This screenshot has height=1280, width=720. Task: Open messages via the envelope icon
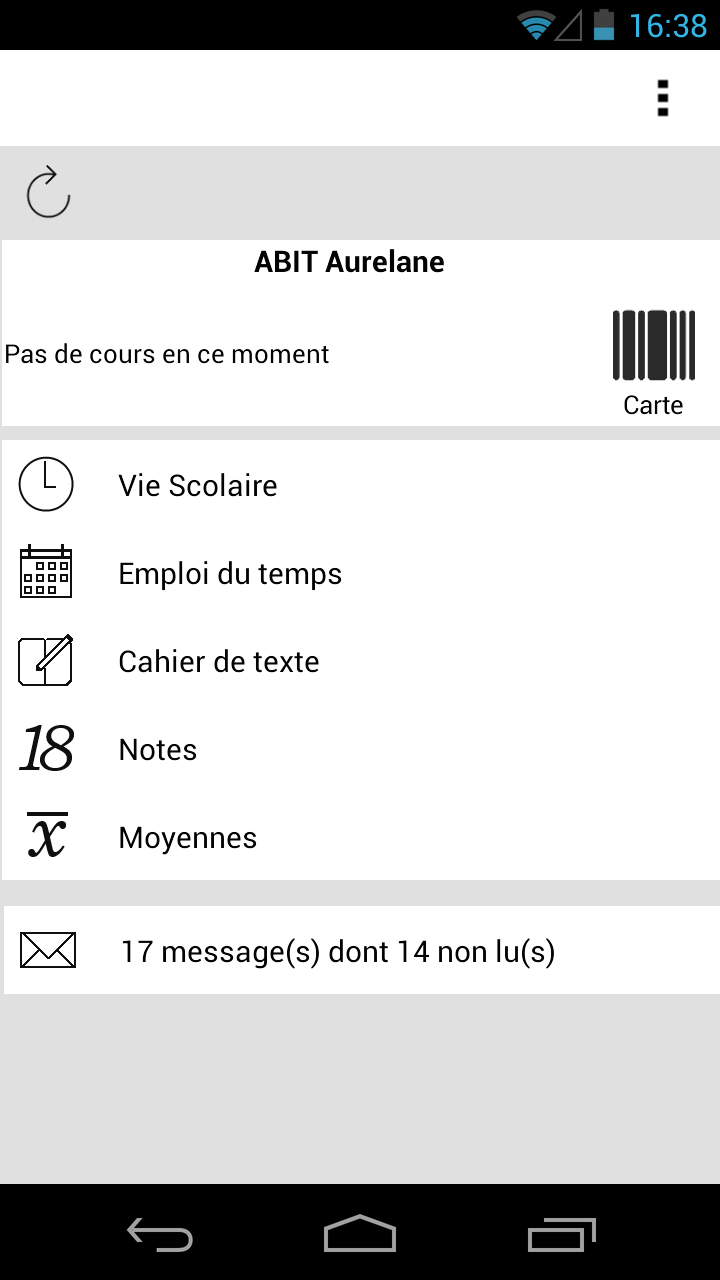pos(47,950)
